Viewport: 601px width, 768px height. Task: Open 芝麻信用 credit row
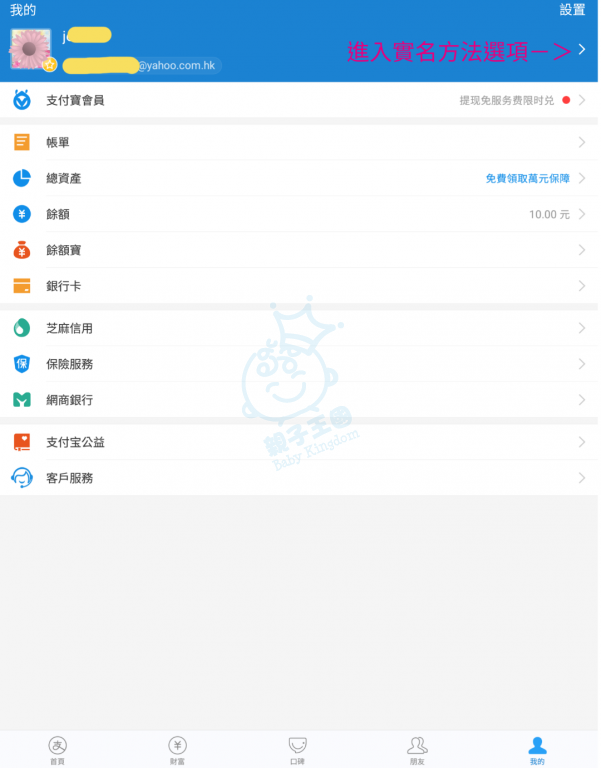(300, 328)
